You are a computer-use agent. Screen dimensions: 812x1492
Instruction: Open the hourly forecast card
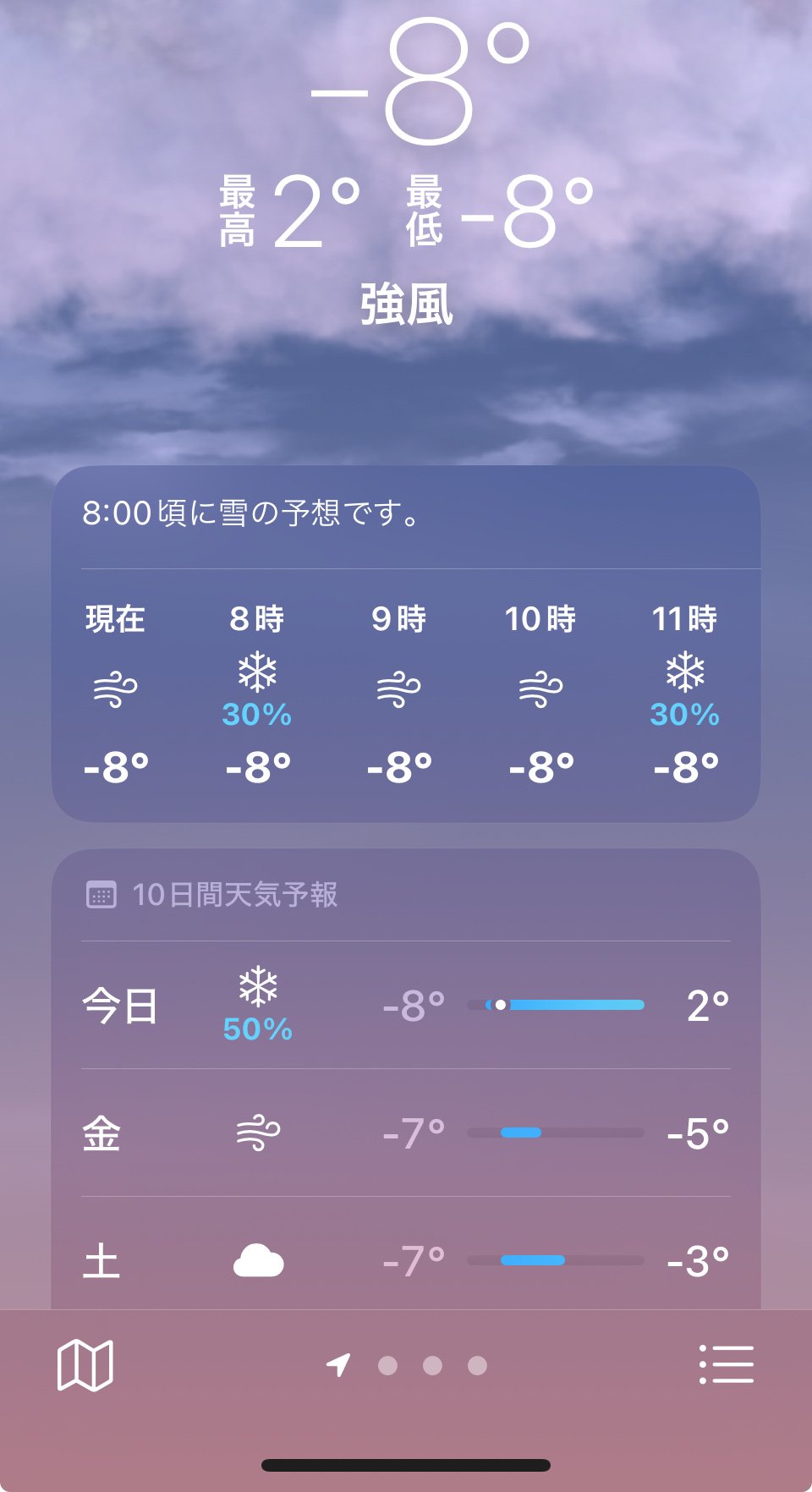406,694
